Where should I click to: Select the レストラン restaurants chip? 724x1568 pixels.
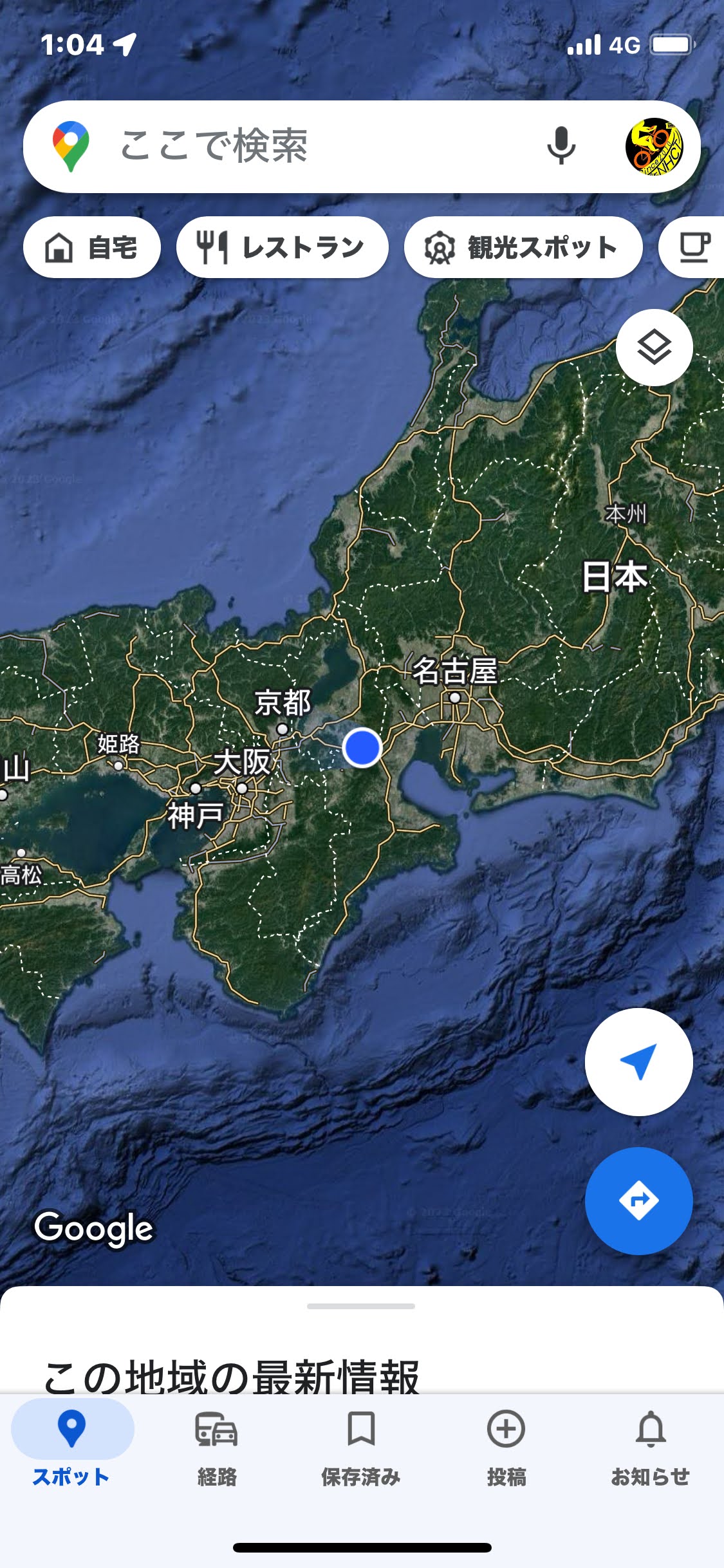[282, 247]
